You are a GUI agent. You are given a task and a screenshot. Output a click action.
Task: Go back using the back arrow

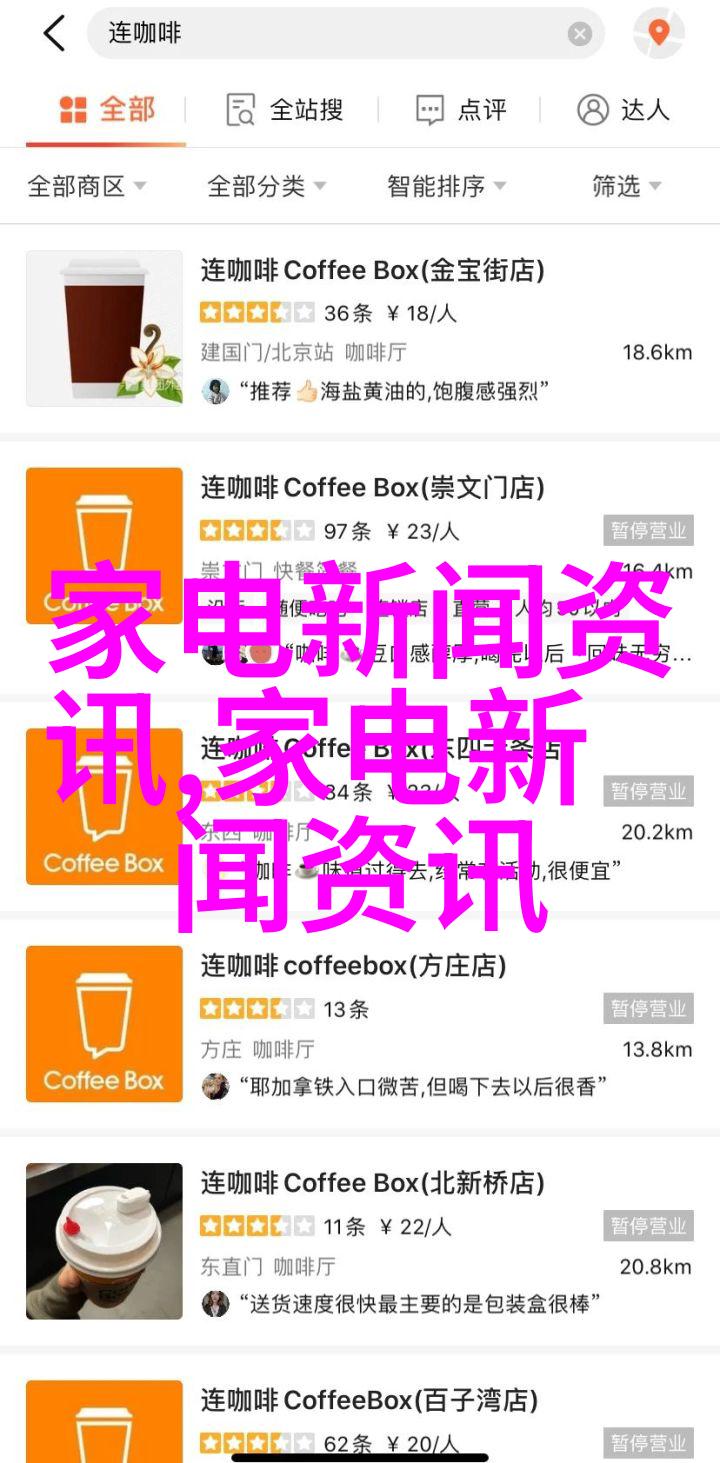tap(54, 34)
